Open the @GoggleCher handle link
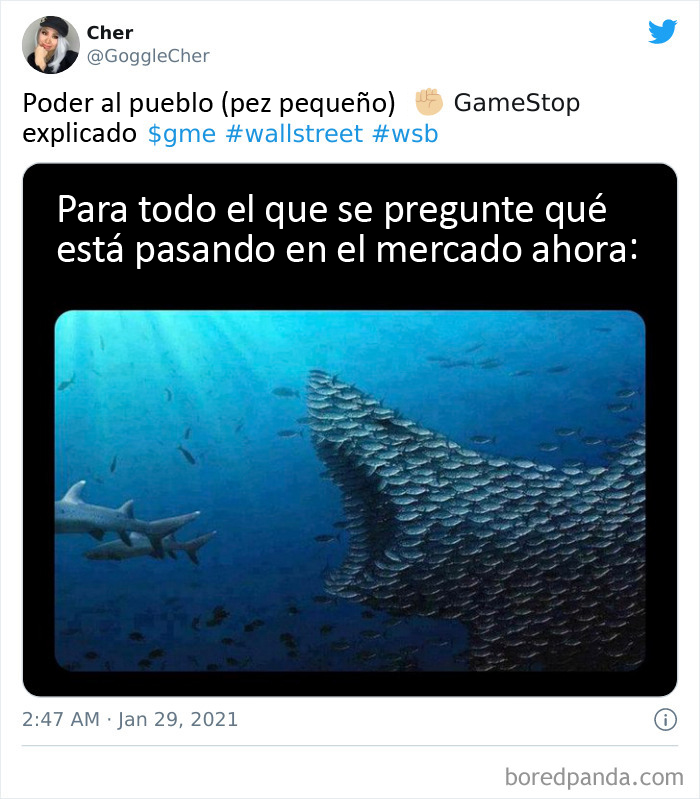Screen dimensions: 700x799 (x=148, y=56)
